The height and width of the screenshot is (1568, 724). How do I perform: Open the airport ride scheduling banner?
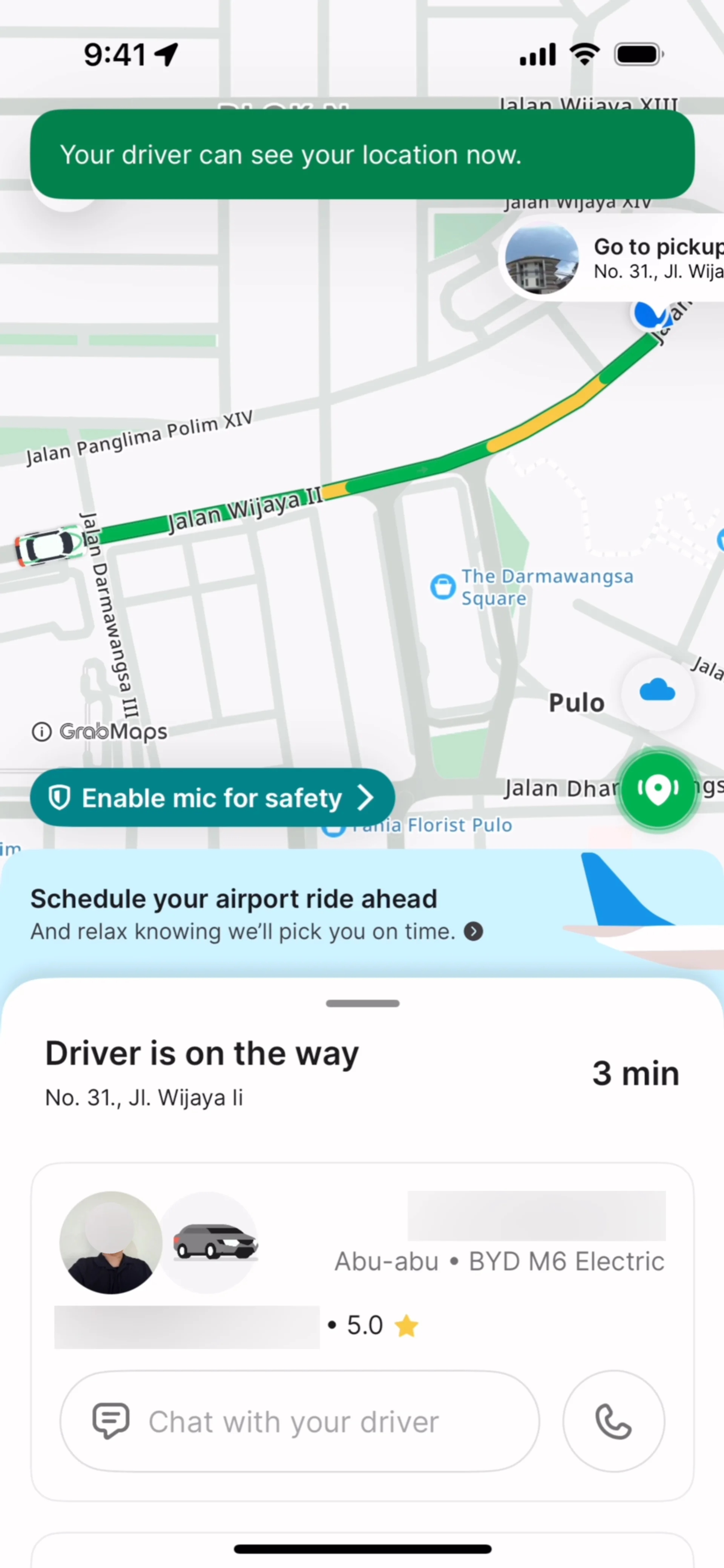256,914
